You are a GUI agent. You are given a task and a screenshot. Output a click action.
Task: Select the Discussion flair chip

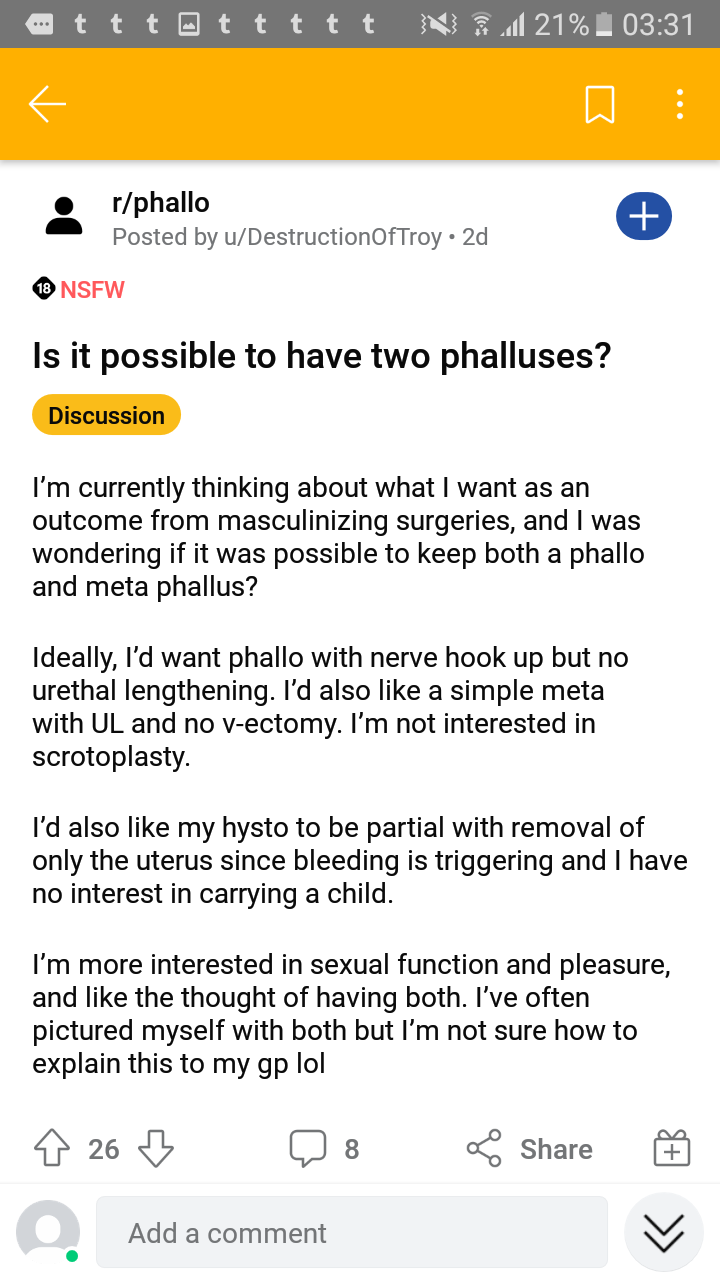click(x=106, y=415)
